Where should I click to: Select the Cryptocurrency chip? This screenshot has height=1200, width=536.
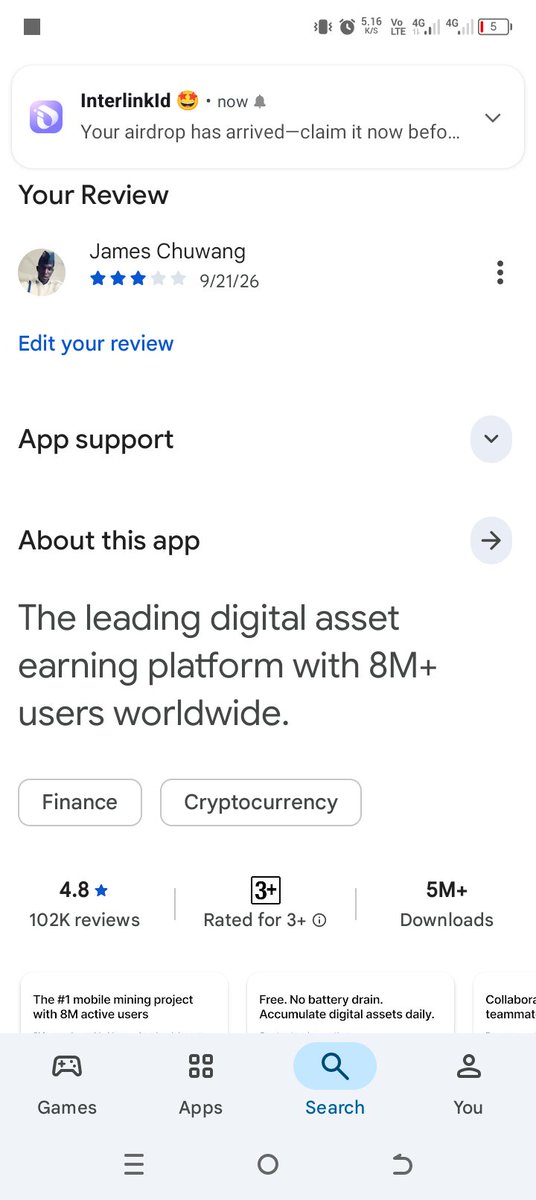pyautogui.click(x=261, y=802)
